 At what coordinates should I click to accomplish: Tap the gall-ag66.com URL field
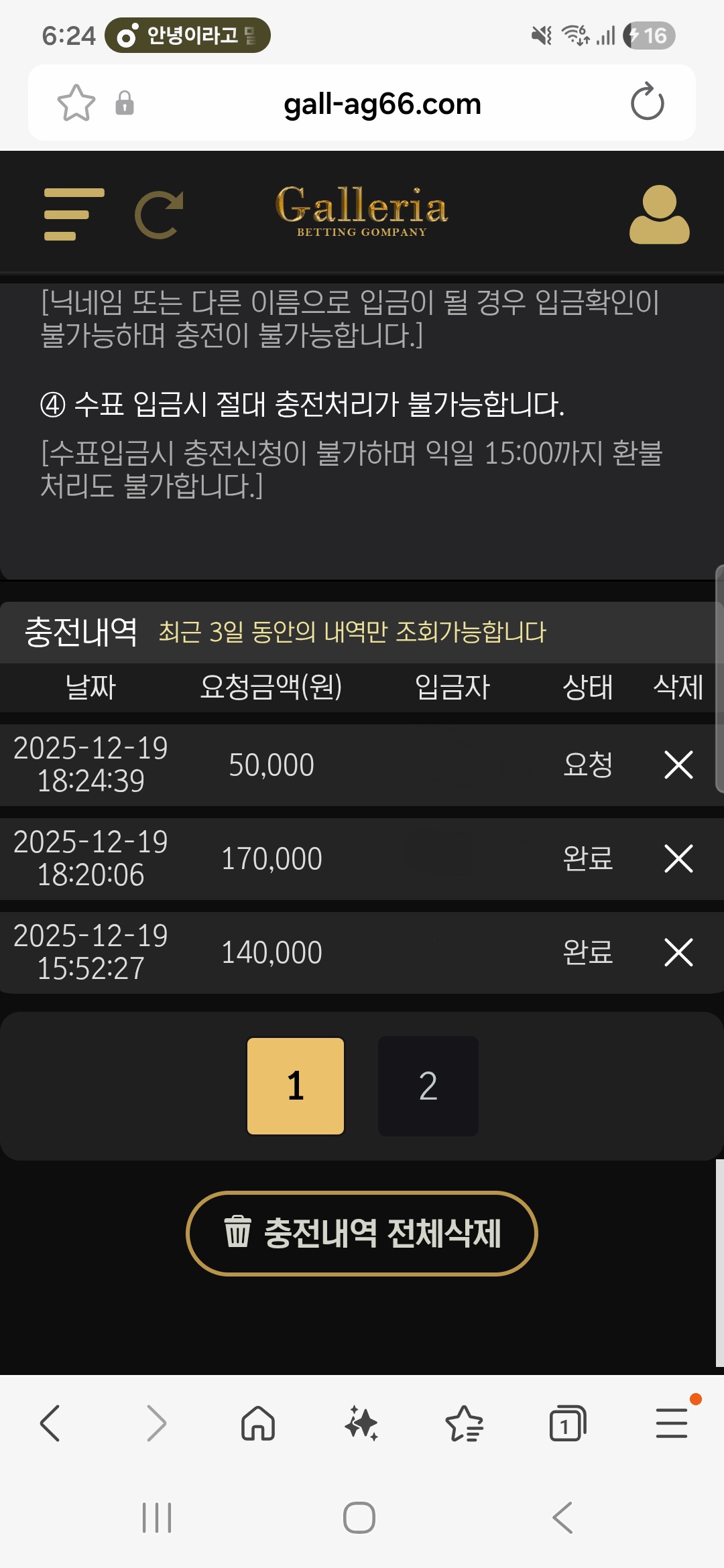click(x=382, y=104)
